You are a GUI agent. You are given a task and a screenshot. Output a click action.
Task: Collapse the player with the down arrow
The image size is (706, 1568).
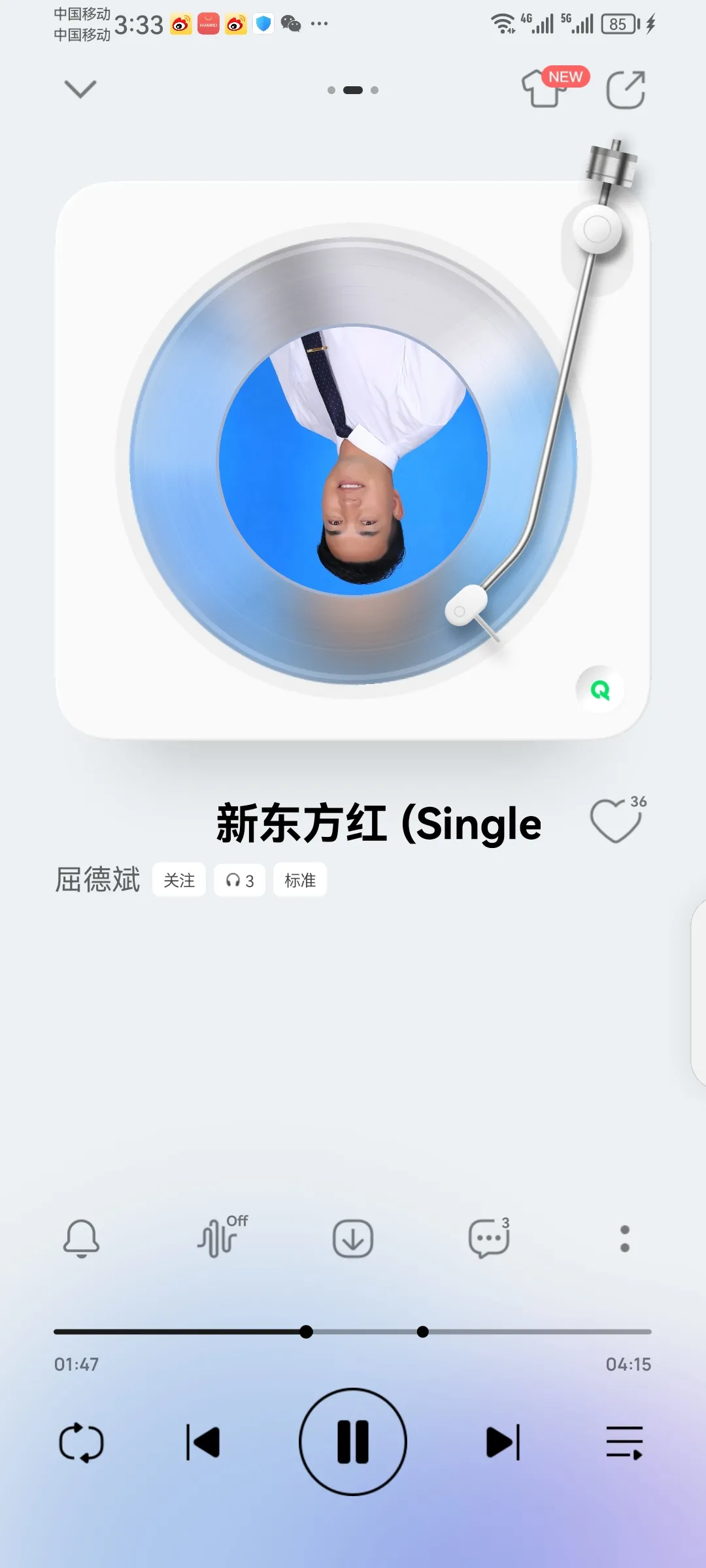(x=80, y=89)
